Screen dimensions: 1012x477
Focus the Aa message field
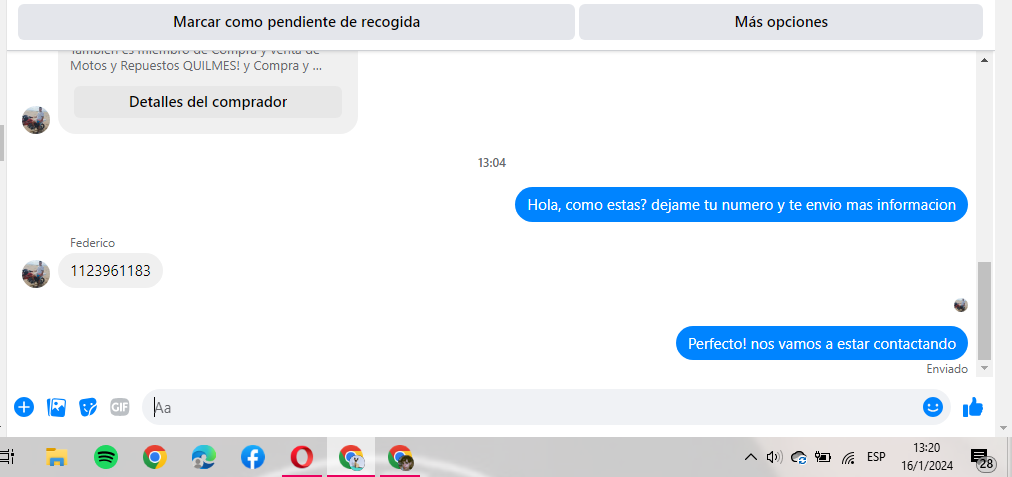pos(530,407)
